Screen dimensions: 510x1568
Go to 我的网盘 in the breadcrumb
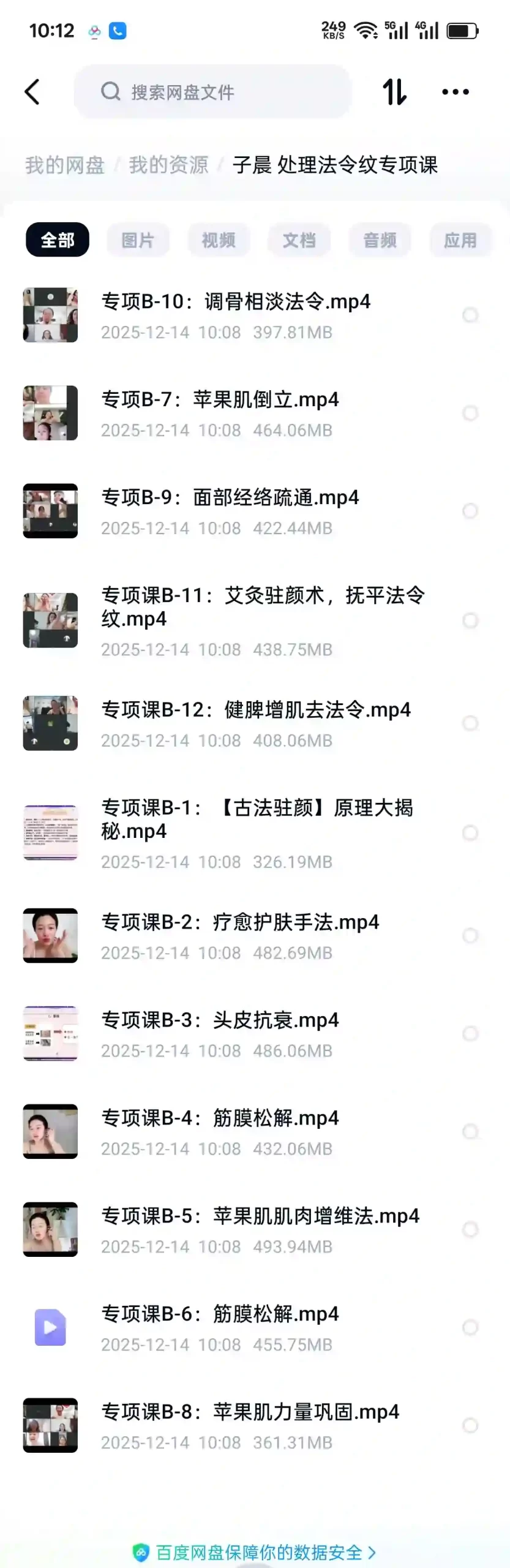point(65,165)
